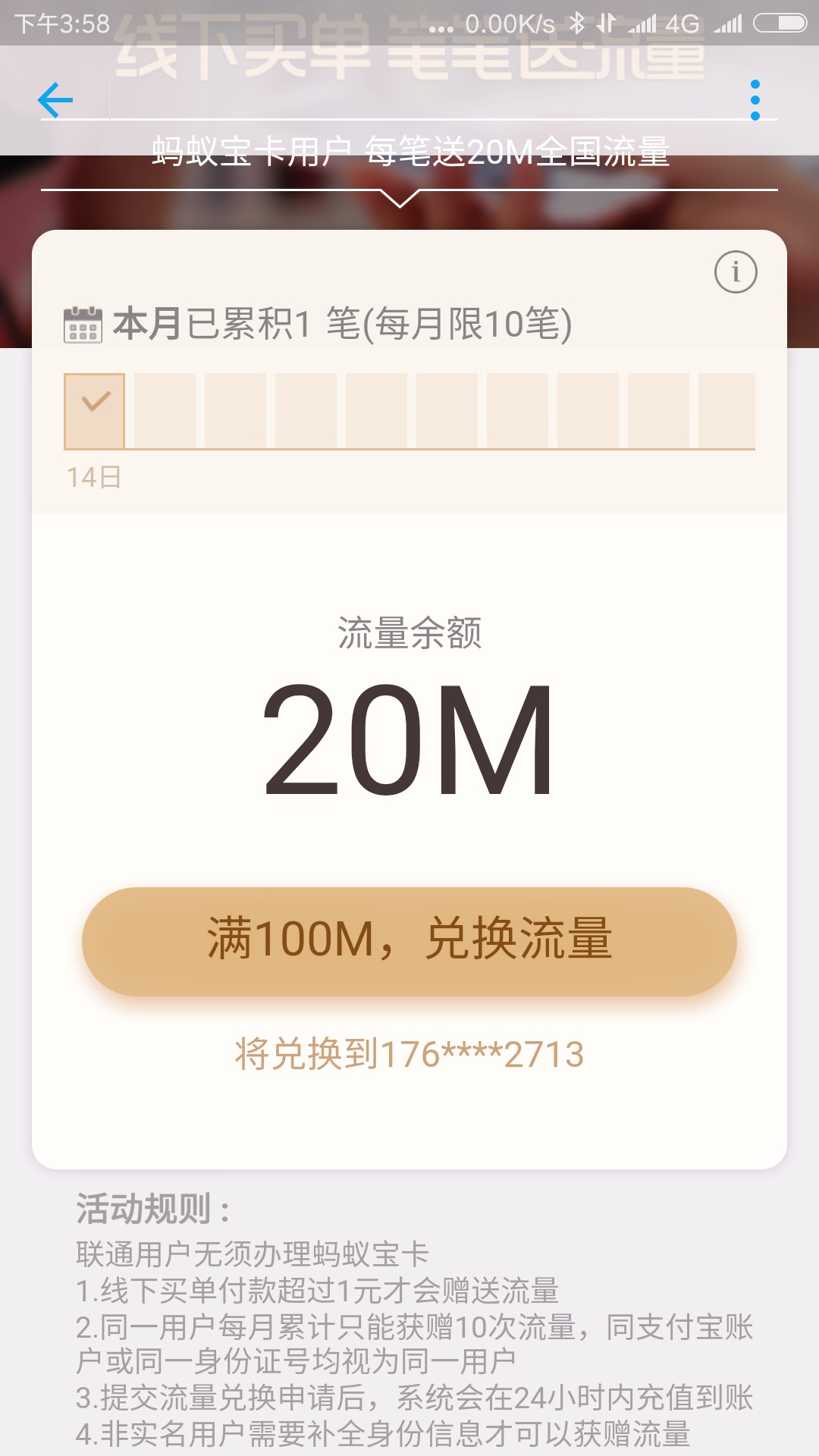
Task: Tap the phone number 176****2713 link
Action: point(409,1050)
